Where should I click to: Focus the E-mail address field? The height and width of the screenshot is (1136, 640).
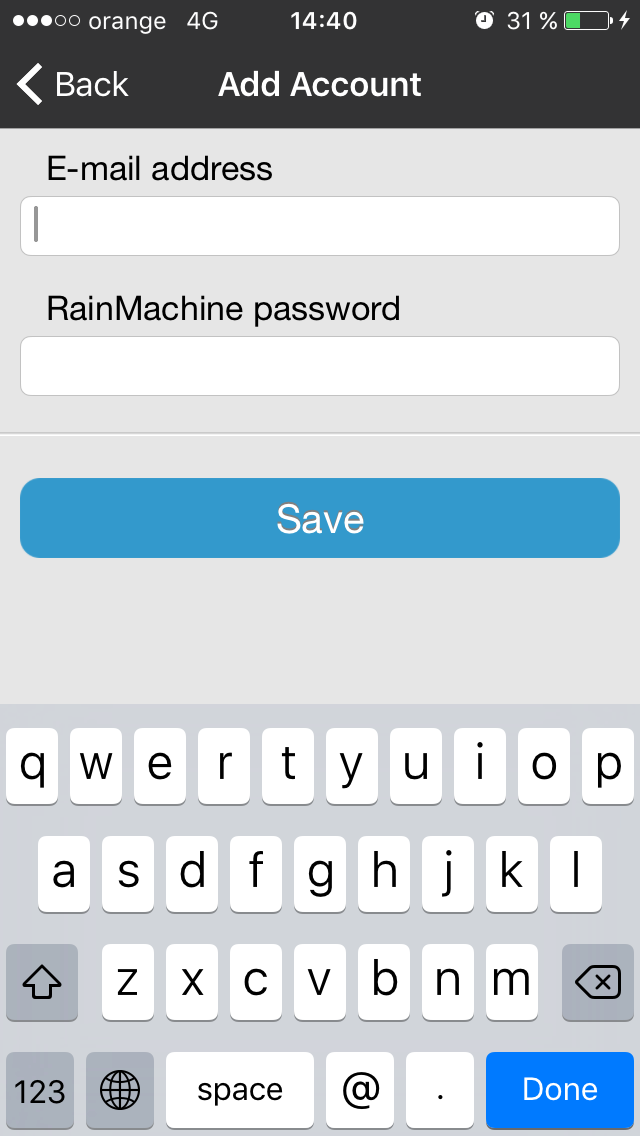[320, 226]
